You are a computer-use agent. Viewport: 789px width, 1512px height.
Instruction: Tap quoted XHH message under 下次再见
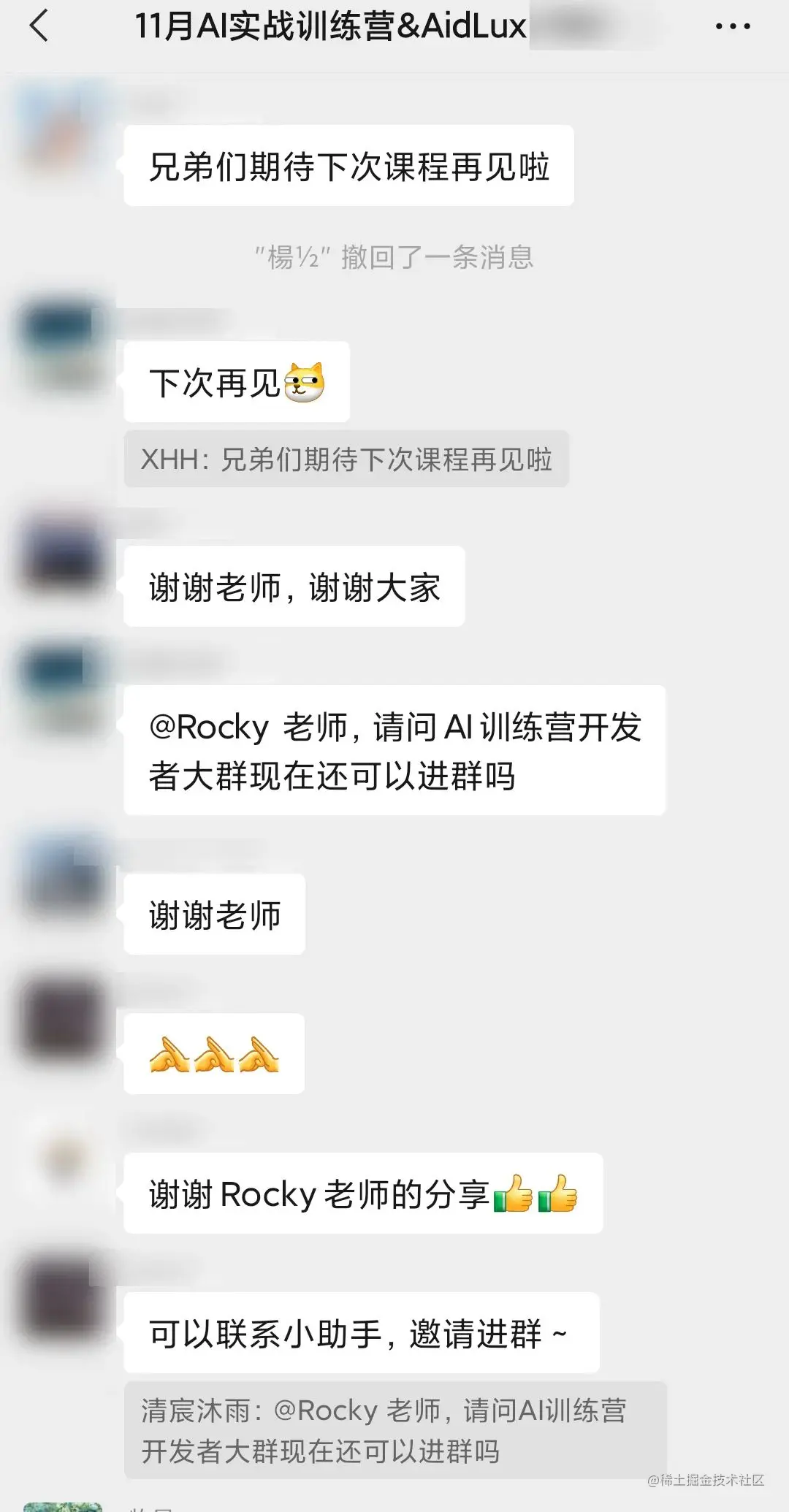pyautogui.click(x=346, y=459)
